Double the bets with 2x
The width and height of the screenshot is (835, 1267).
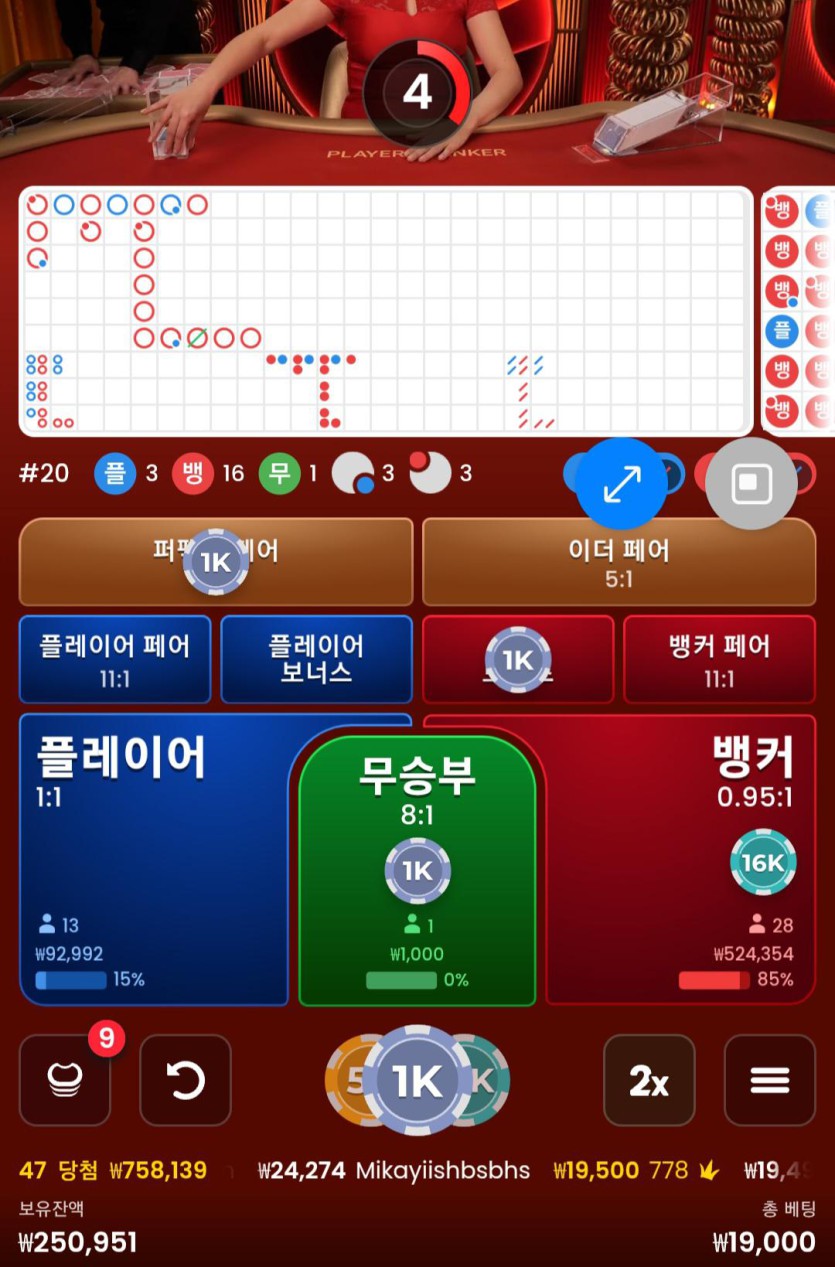(648, 1080)
